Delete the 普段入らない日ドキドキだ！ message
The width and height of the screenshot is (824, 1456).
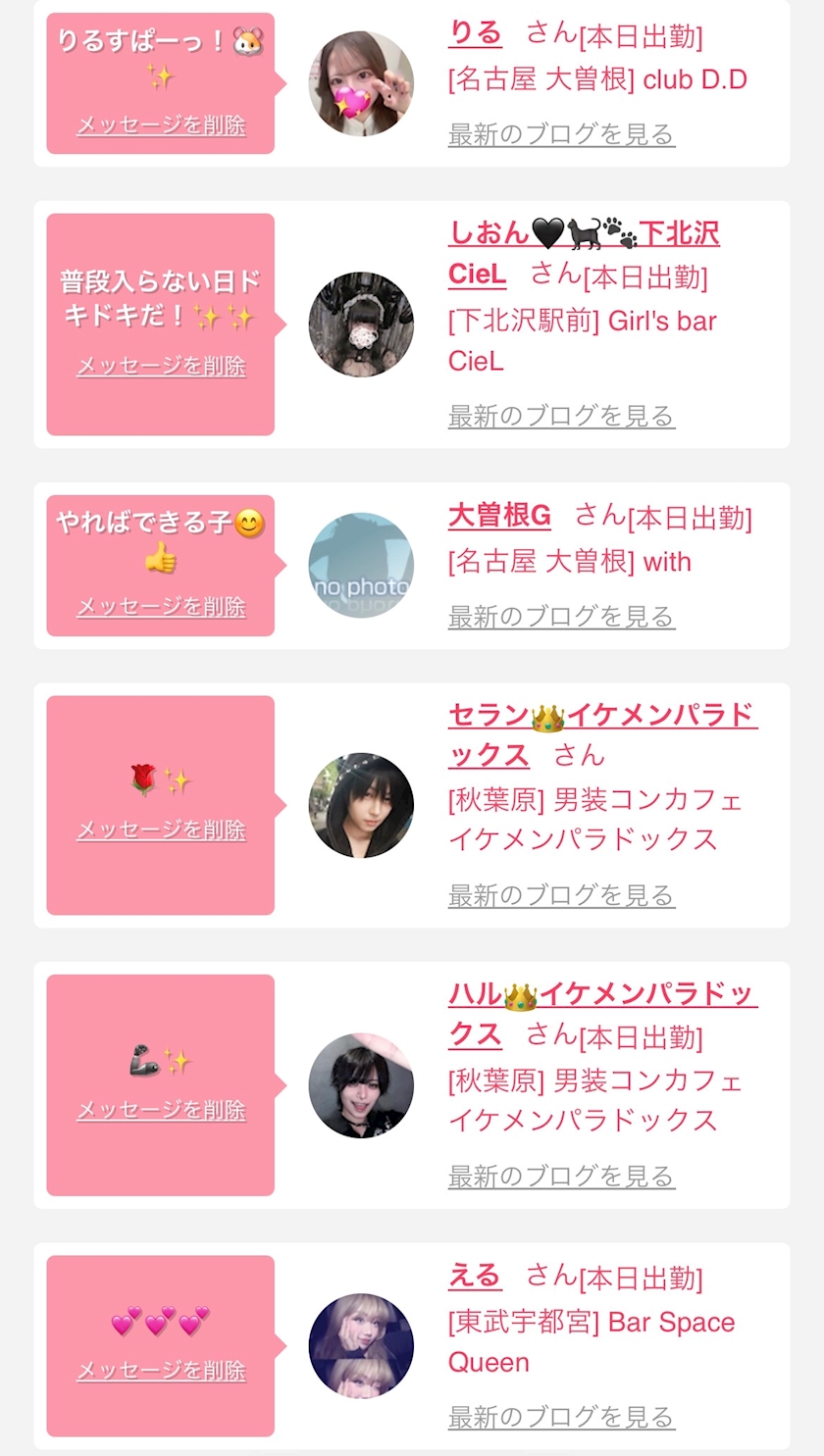(161, 366)
